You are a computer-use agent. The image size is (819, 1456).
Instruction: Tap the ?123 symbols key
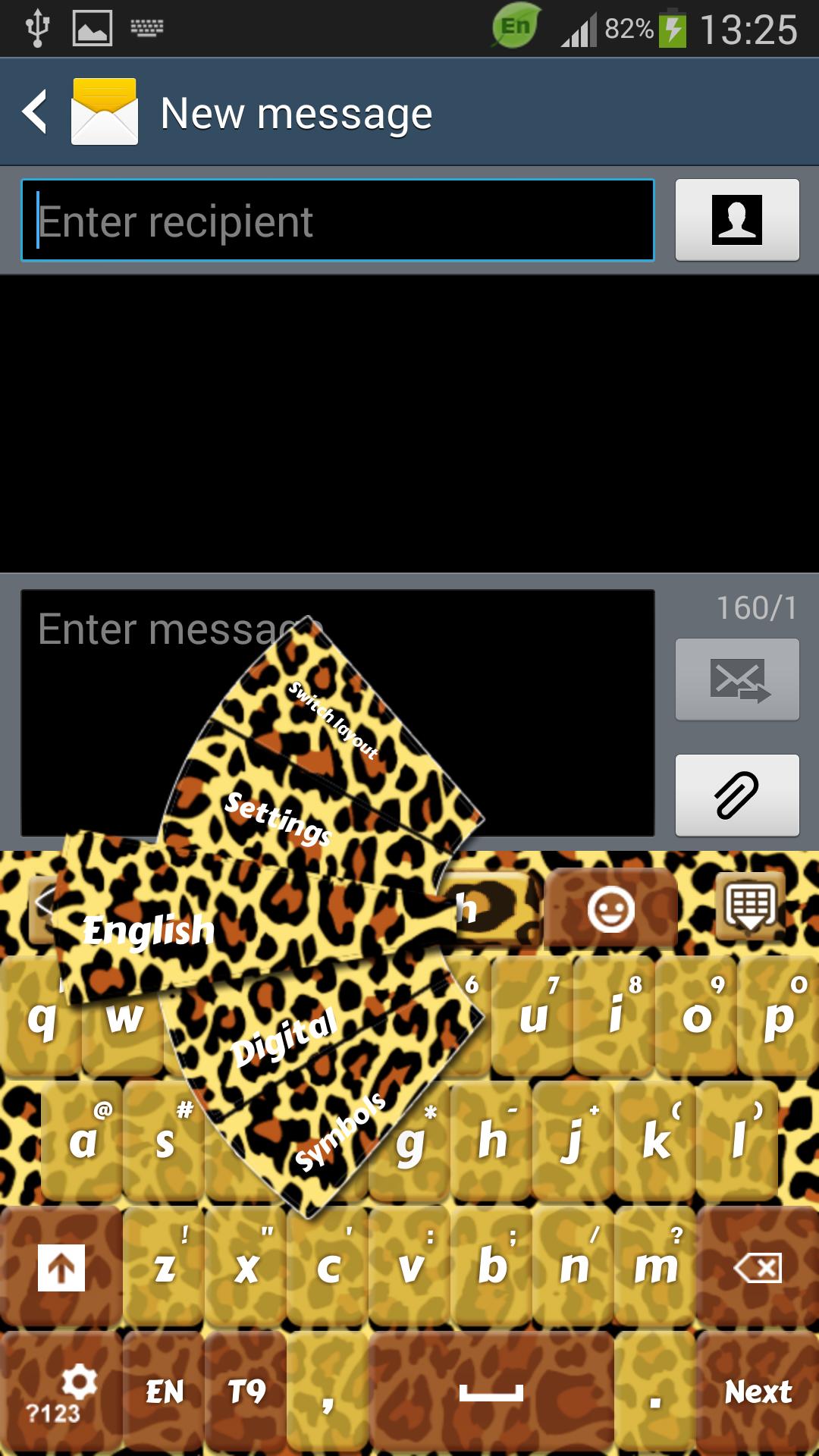[61, 1395]
